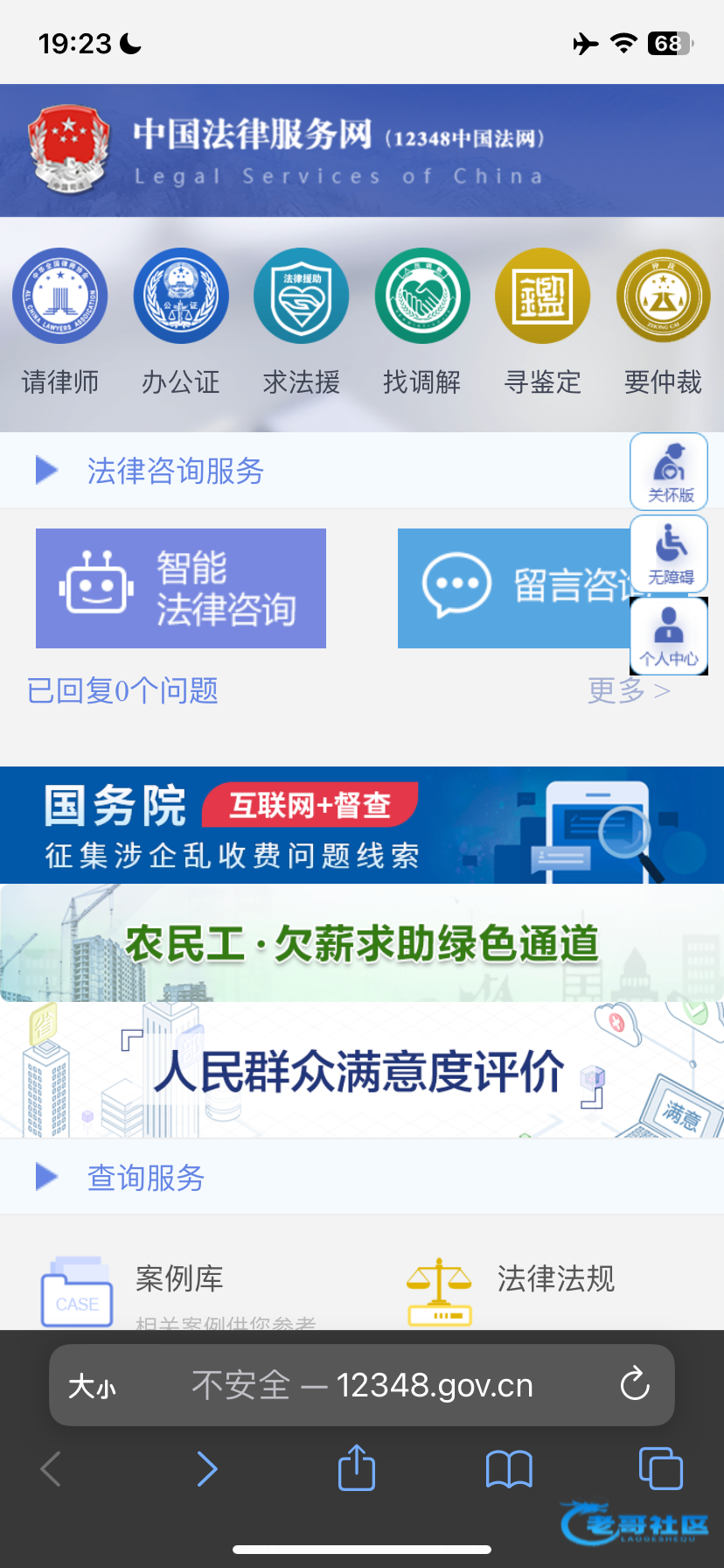The width and height of the screenshot is (724, 1568).
Task: Switch to 关怀版 care mode
Action: 669,472
